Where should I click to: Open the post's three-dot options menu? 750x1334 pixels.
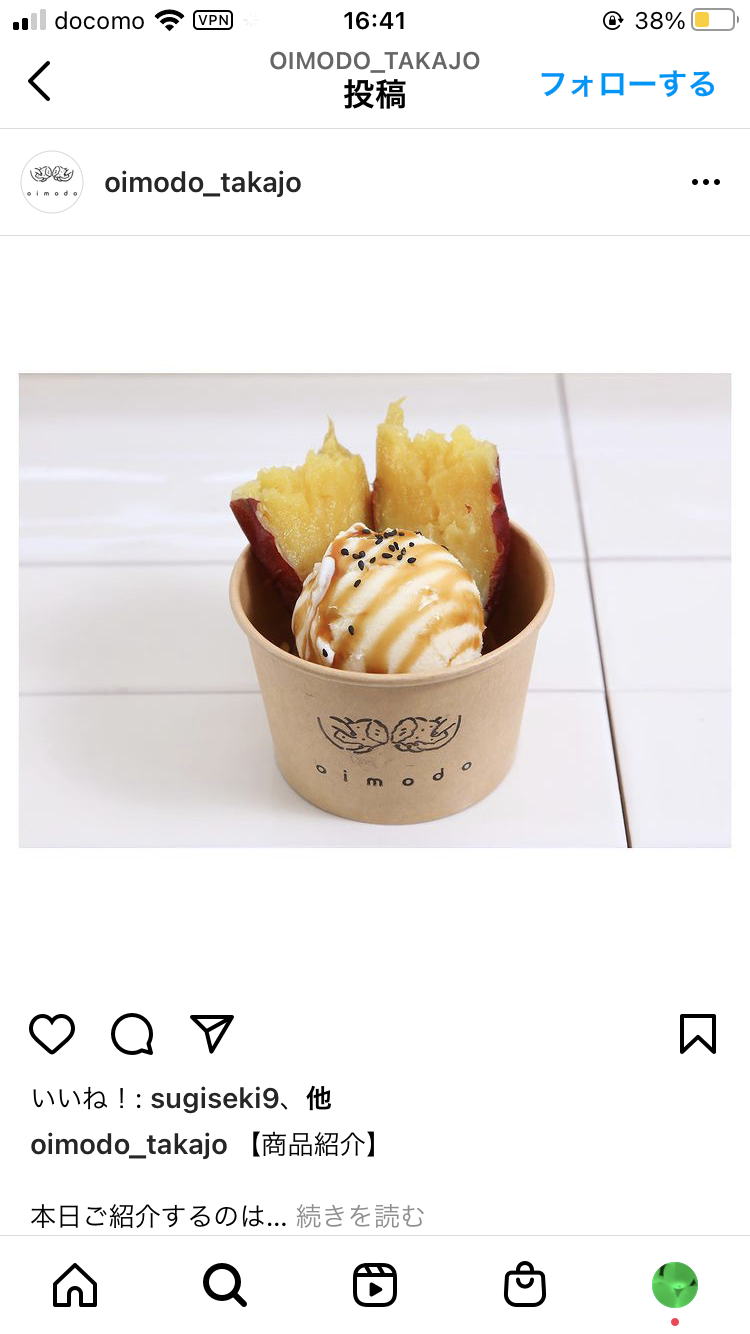point(705,182)
